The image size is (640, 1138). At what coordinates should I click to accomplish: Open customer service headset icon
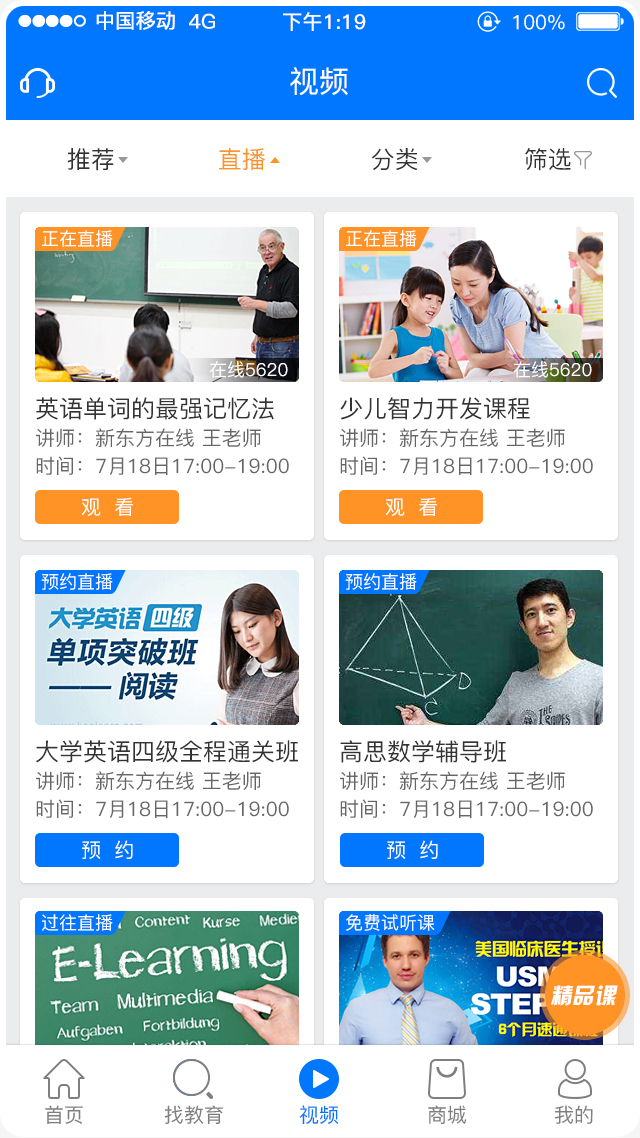click(38, 83)
